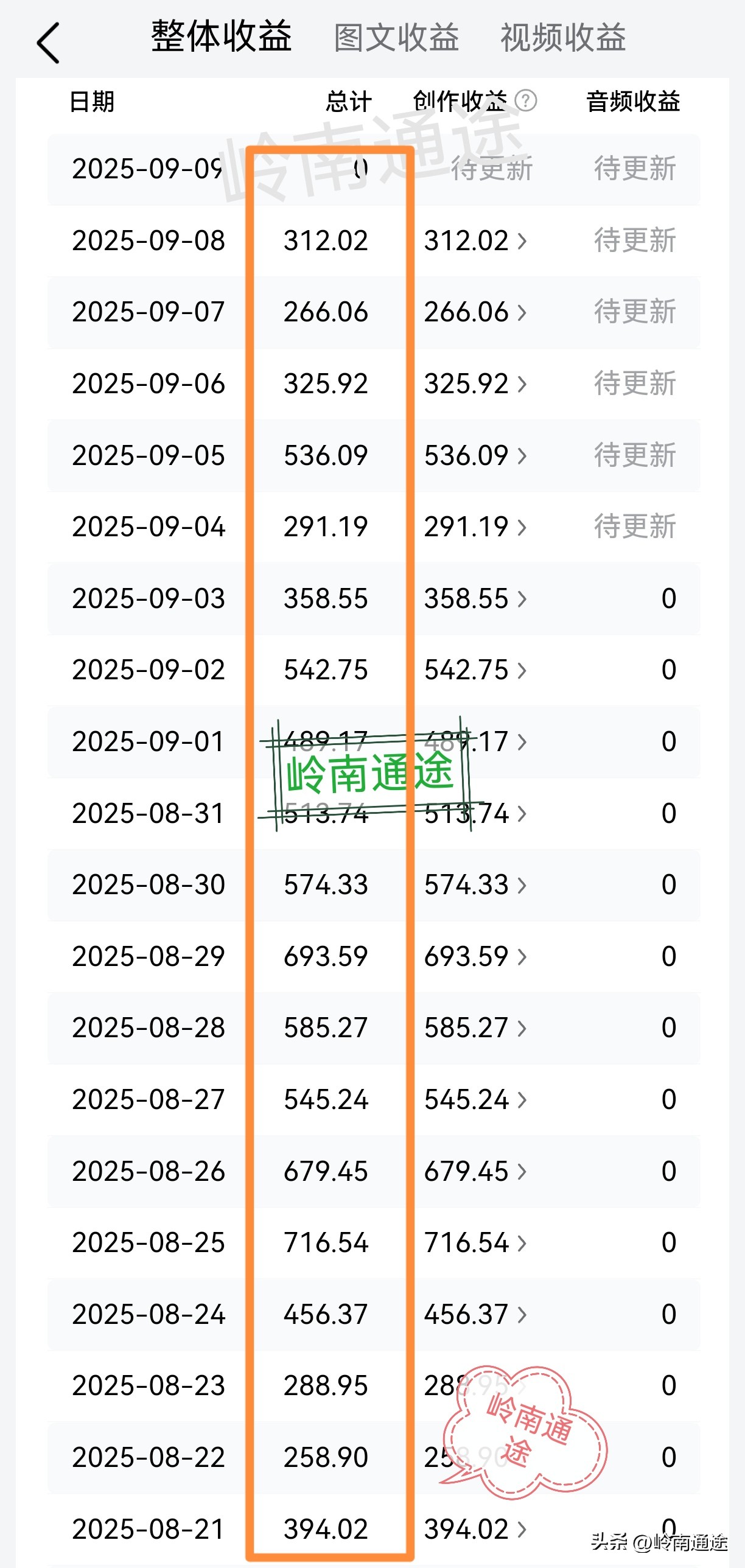Open 679.45 creation earnings details for 2025-08-26
The width and height of the screenshot is (745, 1568).
[x=475, y=1171]
